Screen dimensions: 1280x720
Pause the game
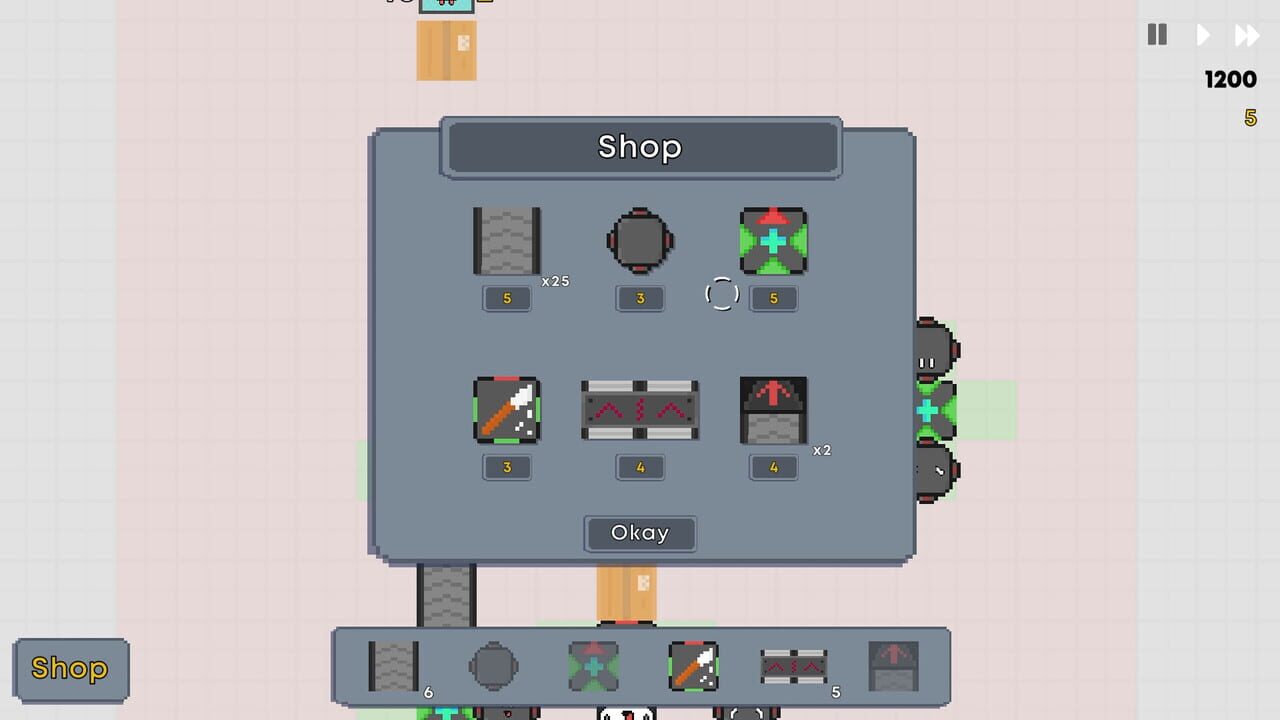click(x=1157, y=35)
